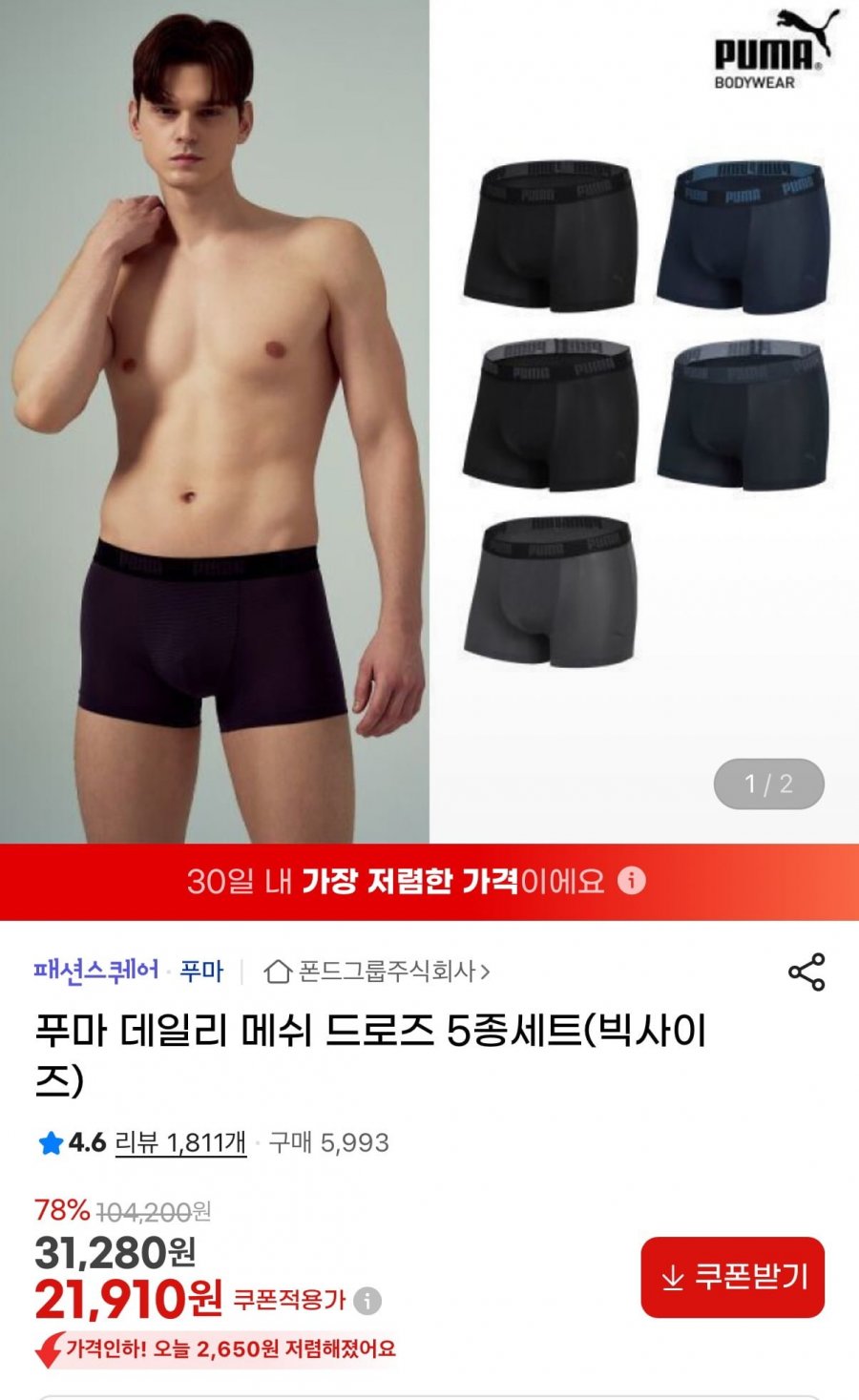The width and height of the screenshot is (859, 1400).
Task: View info icon next to 쿠폰적용가
Action: pyautogui.click(x=367, y=1301)
